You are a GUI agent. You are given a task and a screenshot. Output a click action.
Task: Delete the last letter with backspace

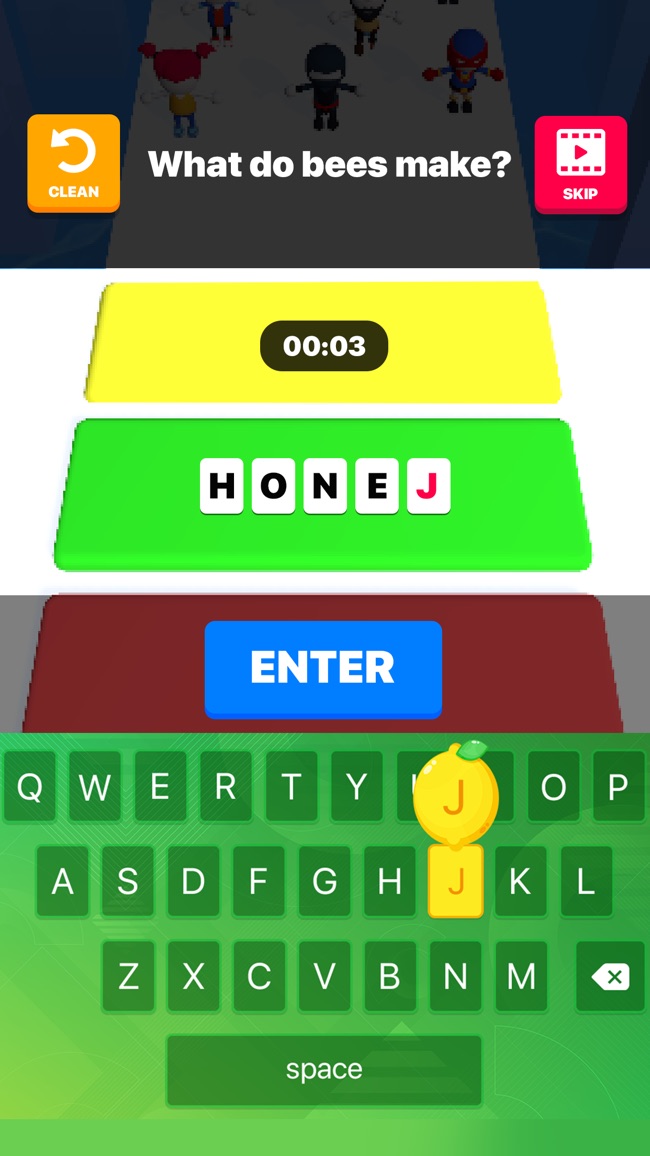(x=610, y=976)
